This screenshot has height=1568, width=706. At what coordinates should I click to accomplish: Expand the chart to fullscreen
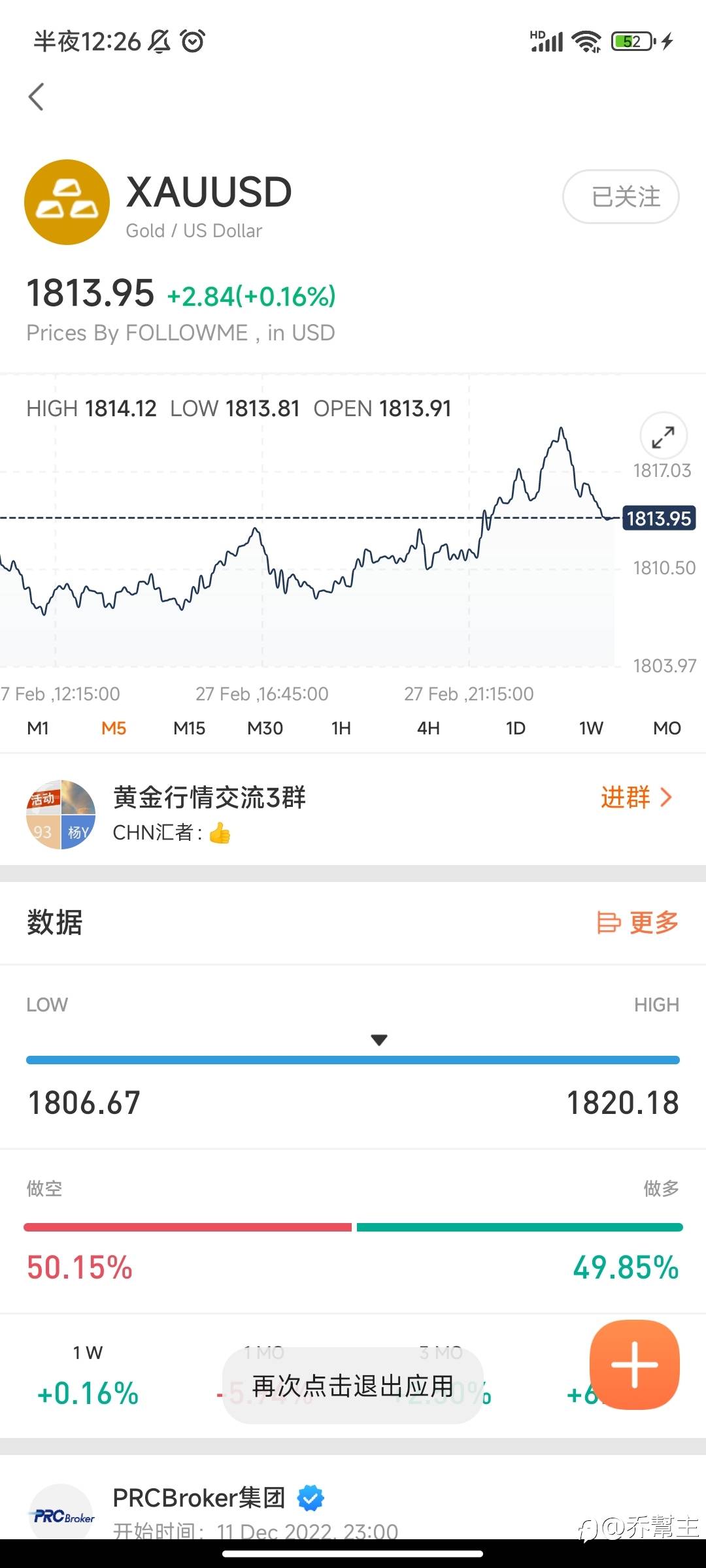[663, 436]
